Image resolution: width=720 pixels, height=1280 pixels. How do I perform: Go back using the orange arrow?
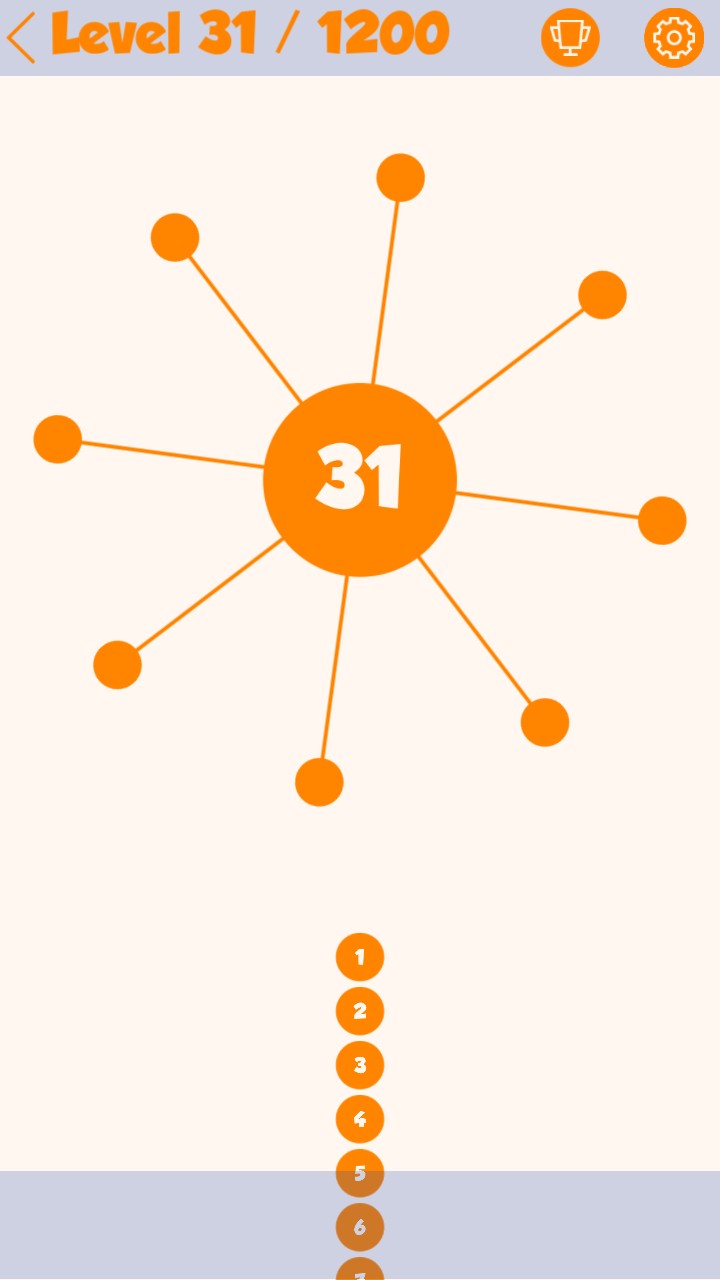22,38
